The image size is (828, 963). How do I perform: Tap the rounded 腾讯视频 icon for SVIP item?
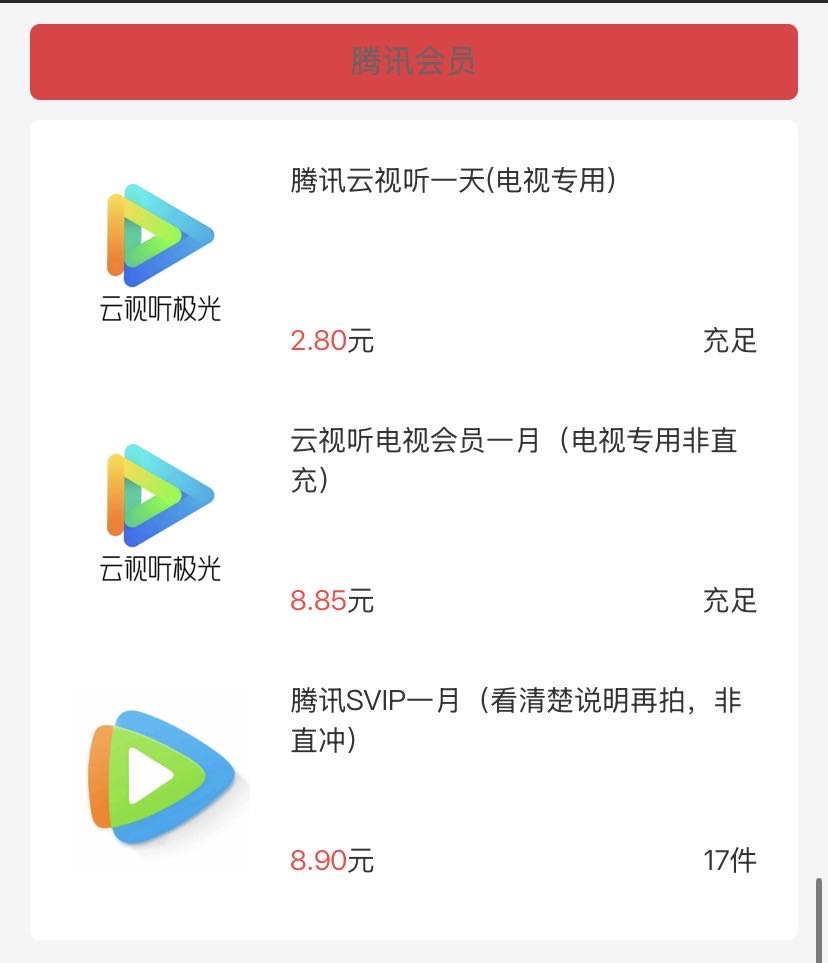tap(160, 775)
